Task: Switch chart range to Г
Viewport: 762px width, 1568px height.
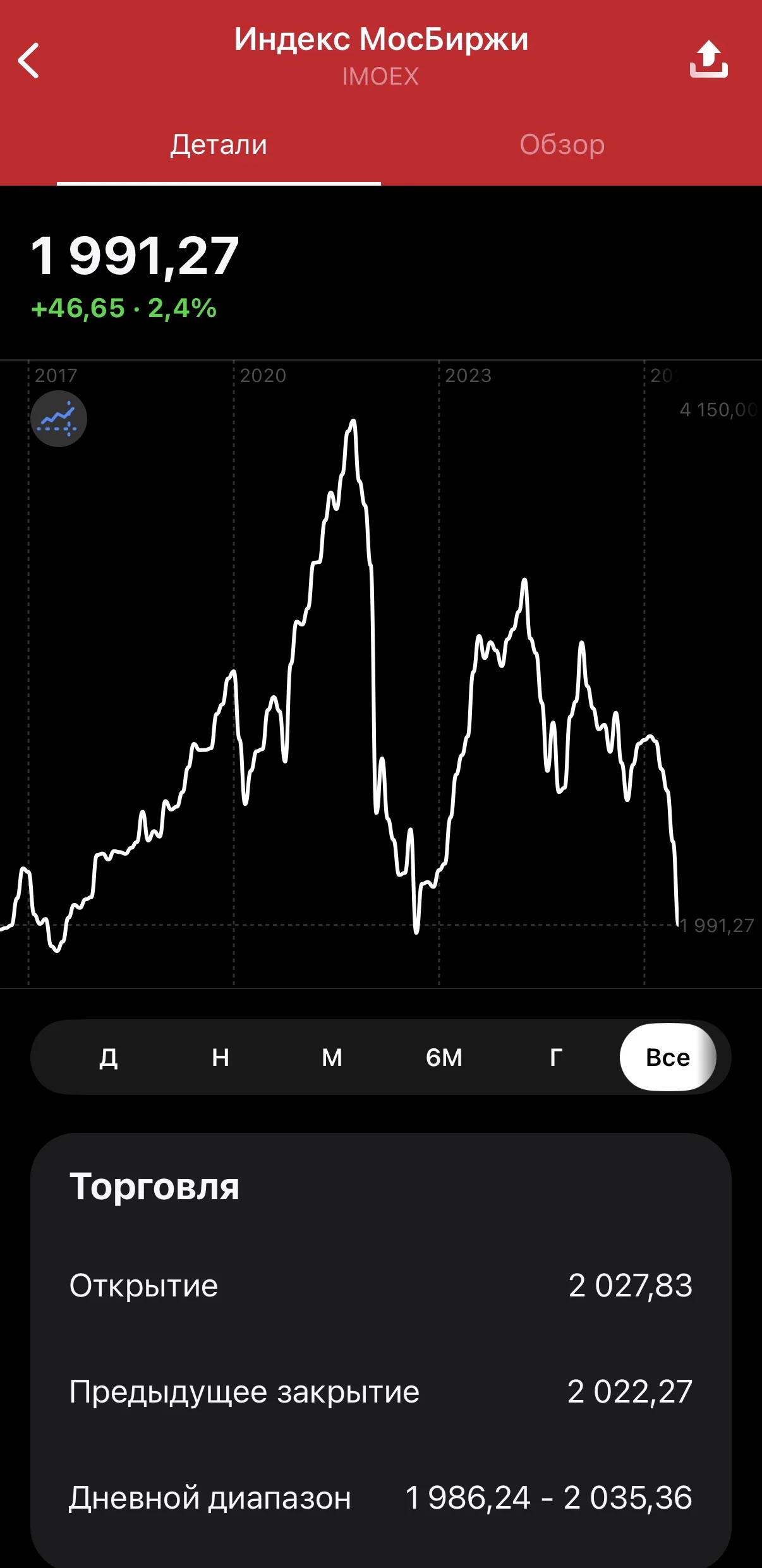Action: [556, 1057]
